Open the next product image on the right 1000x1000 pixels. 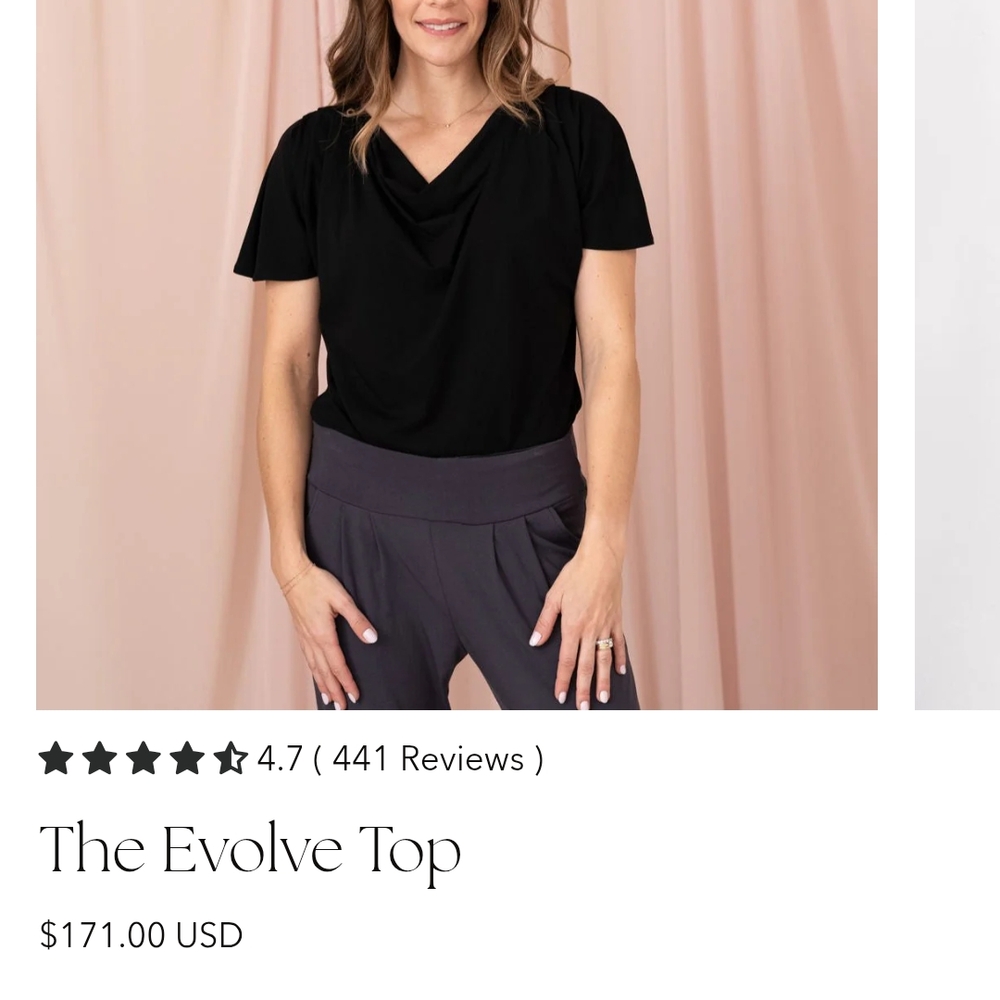pyautogui.click(x=957, y=355)
